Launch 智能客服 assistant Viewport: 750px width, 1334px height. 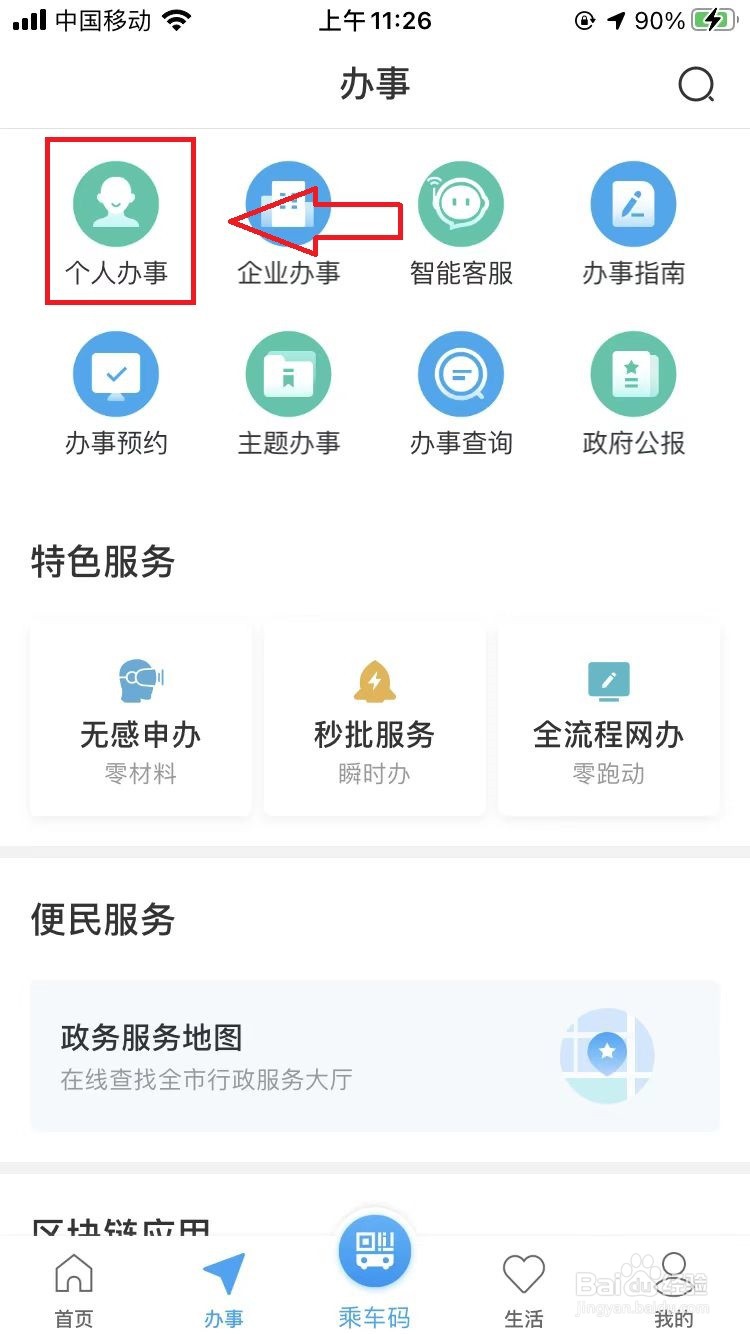461,222
